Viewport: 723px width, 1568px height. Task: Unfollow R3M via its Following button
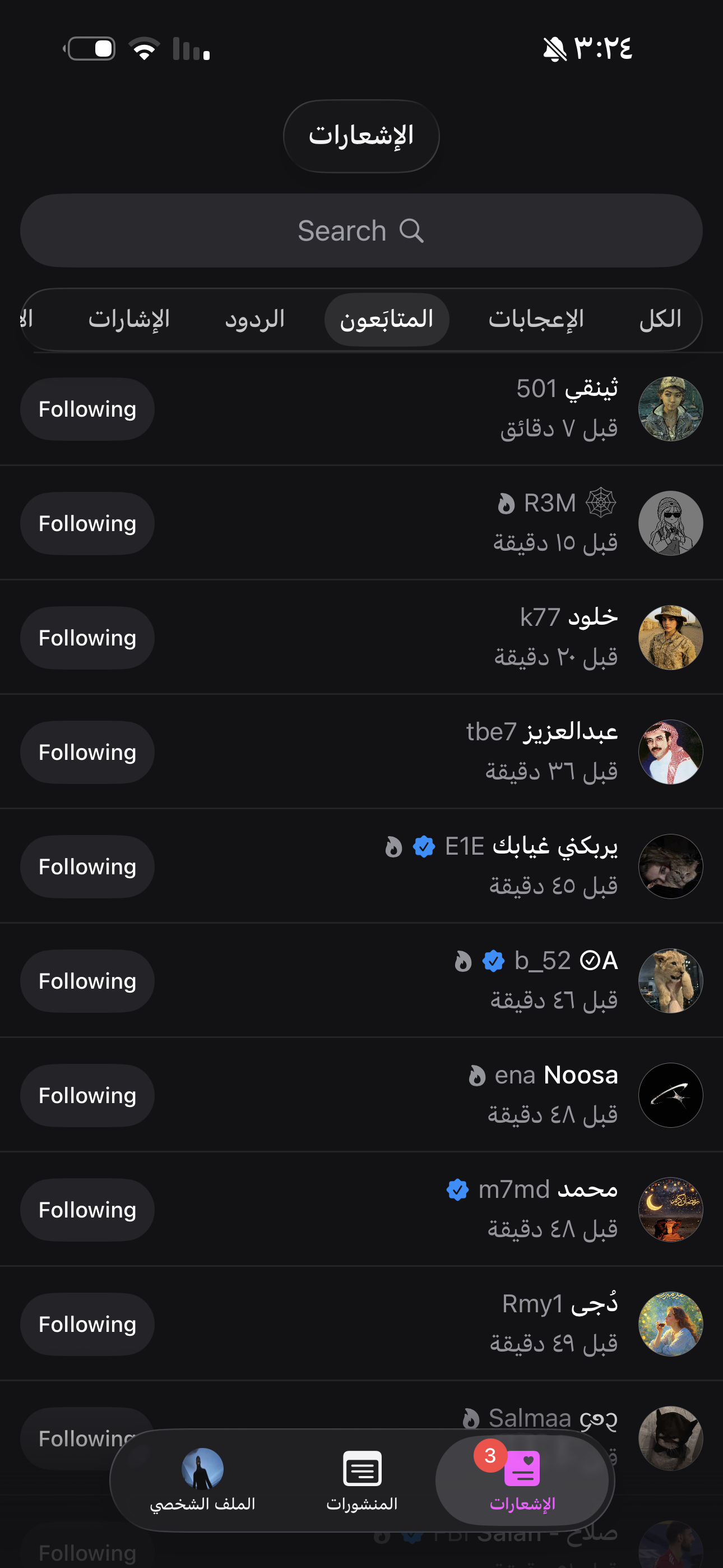pyautogui.click(x=87, y=523)
